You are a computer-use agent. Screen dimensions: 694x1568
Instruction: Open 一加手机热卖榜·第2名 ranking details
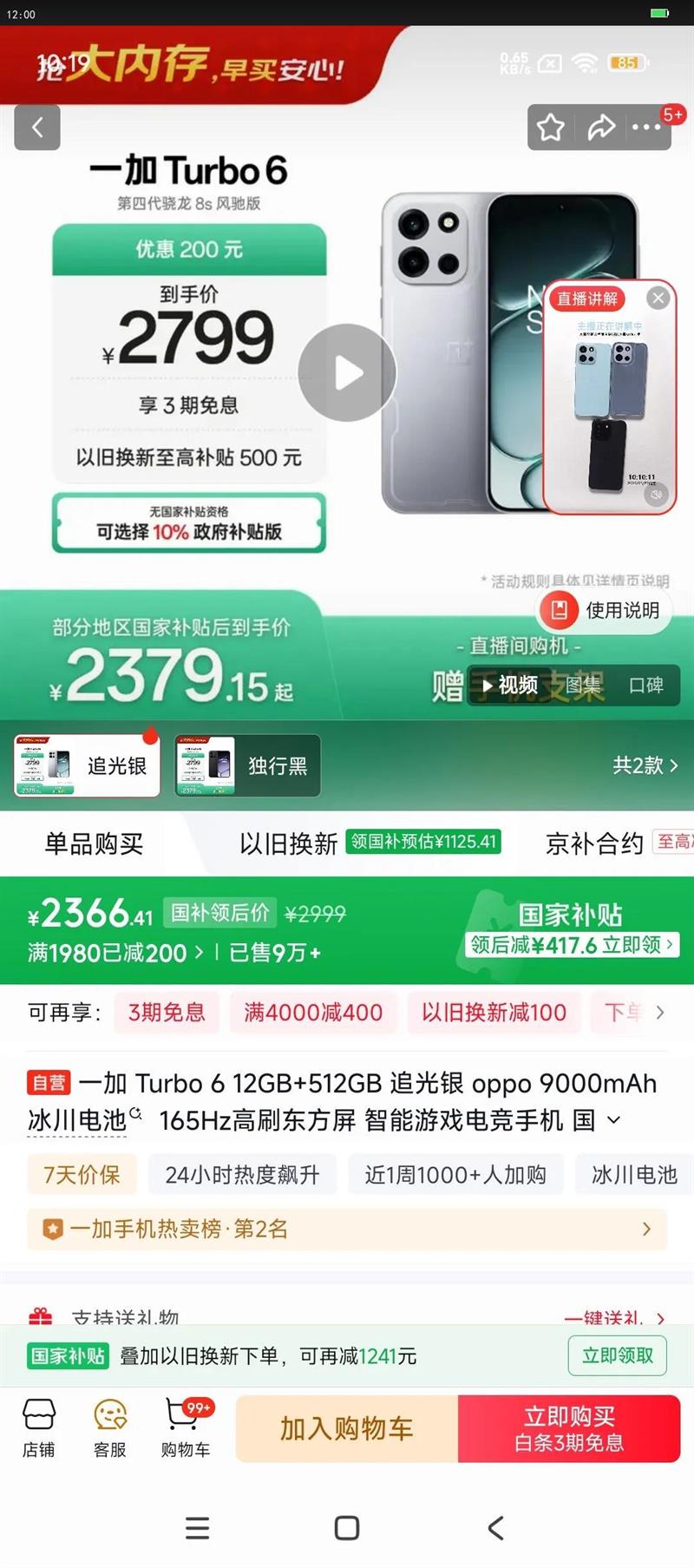pyautogui.click(x=347, y=1230)
